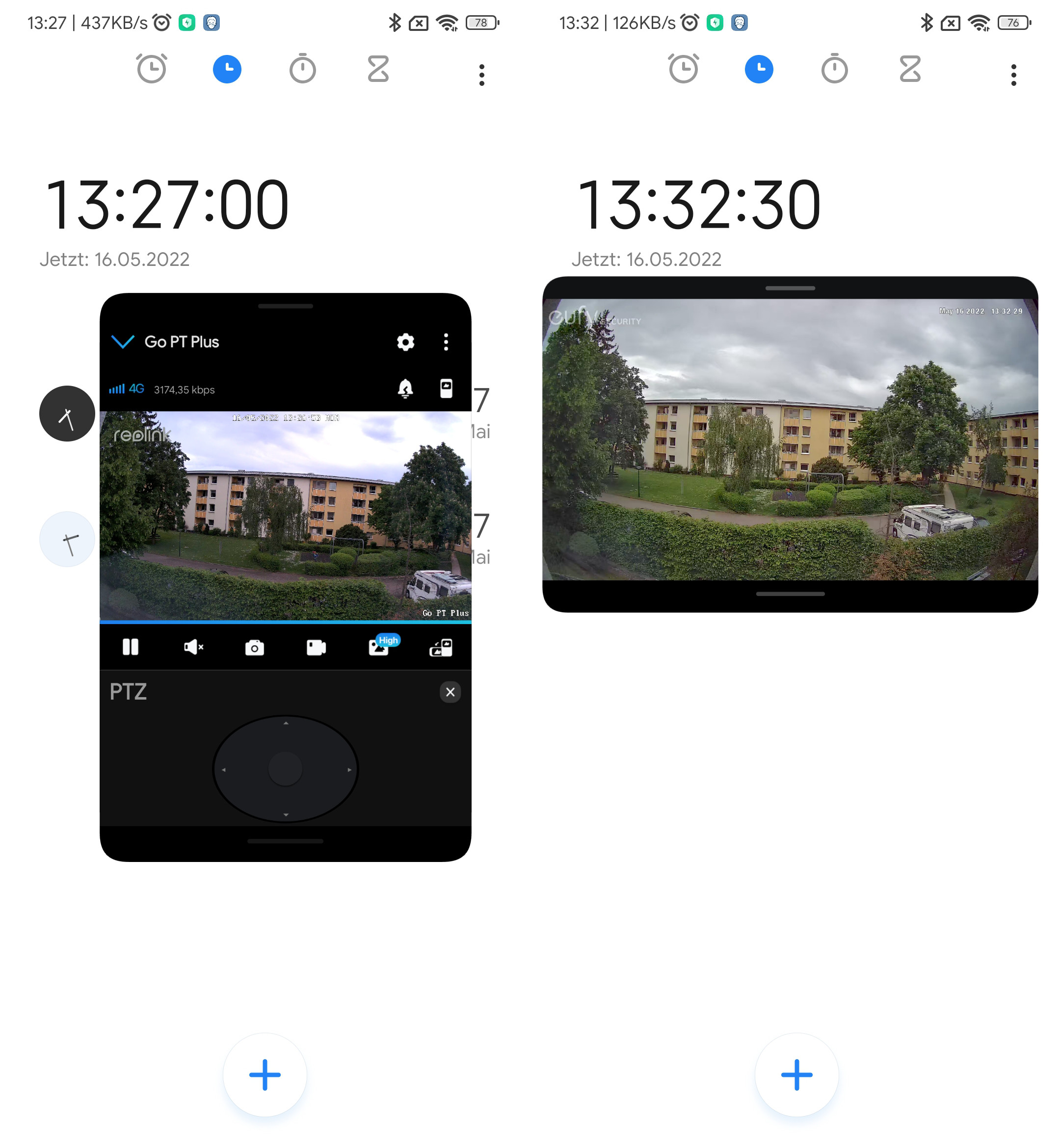Pause the Reolink live stream
Viewport: 1060px width, 1148px height.
point(131,647)
